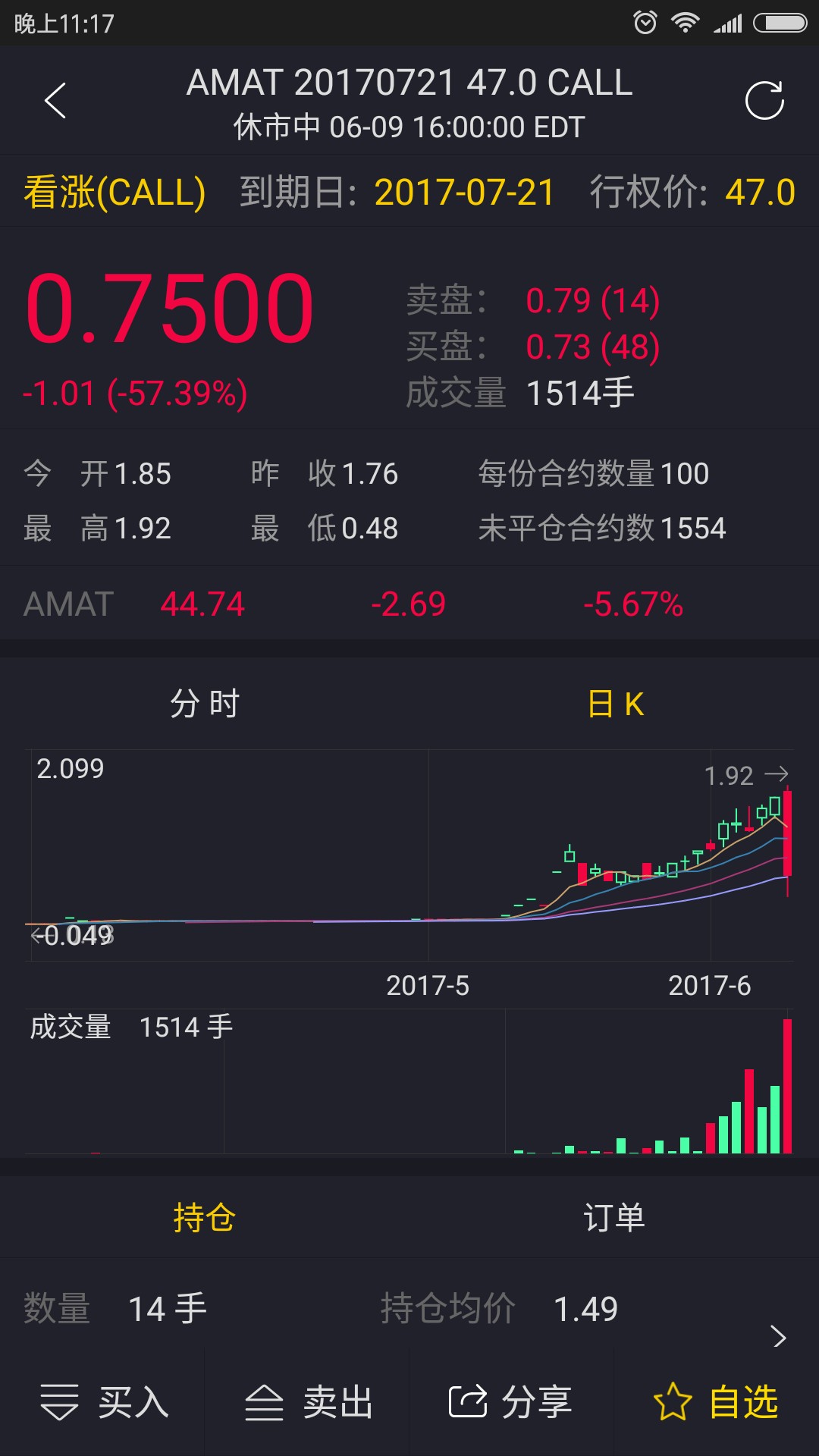Share this option via 分享
This screenshot has width=819, height=1456.
pos(510,1401)
